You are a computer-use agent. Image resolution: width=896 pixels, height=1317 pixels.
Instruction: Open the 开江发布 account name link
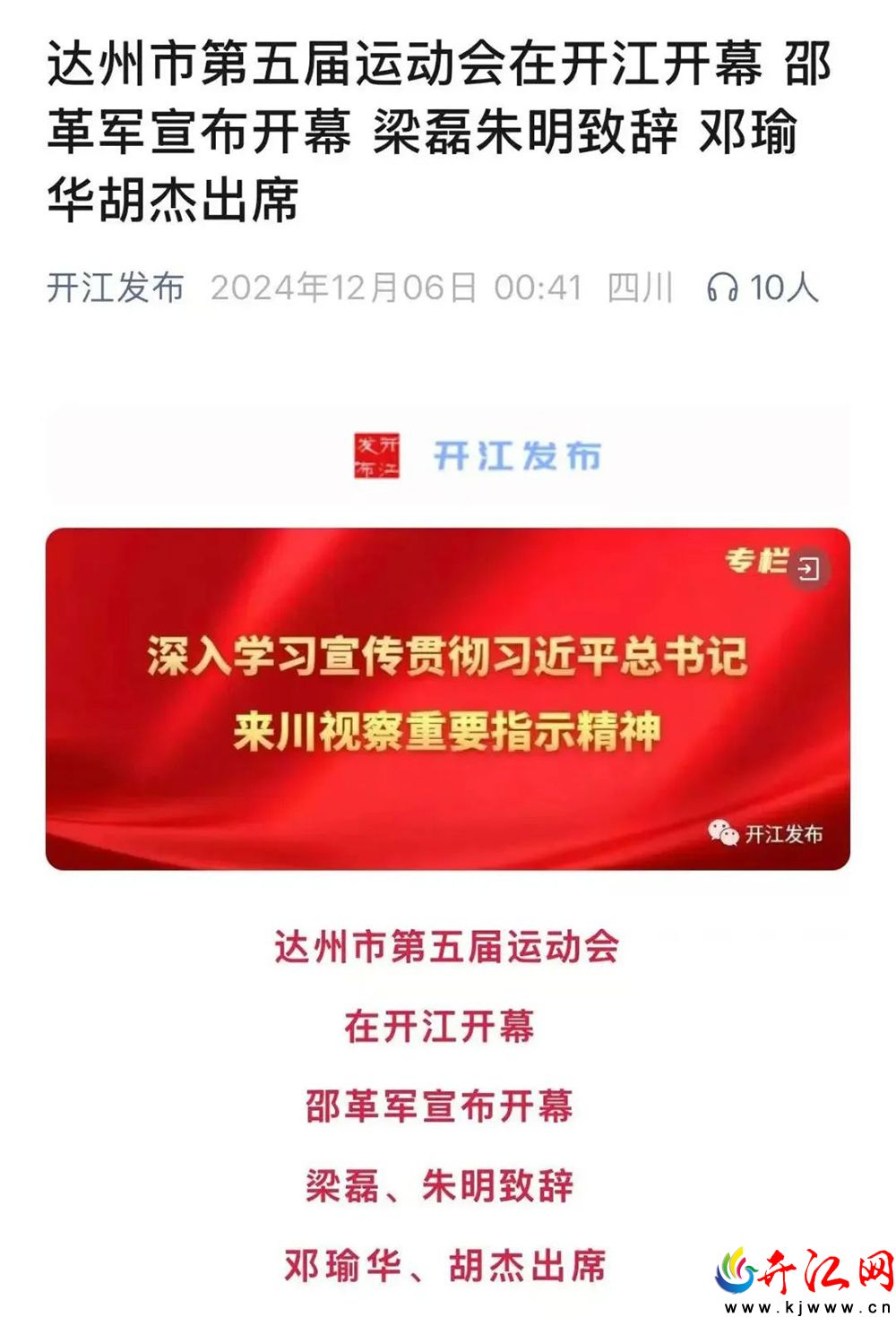pos(116,288)
